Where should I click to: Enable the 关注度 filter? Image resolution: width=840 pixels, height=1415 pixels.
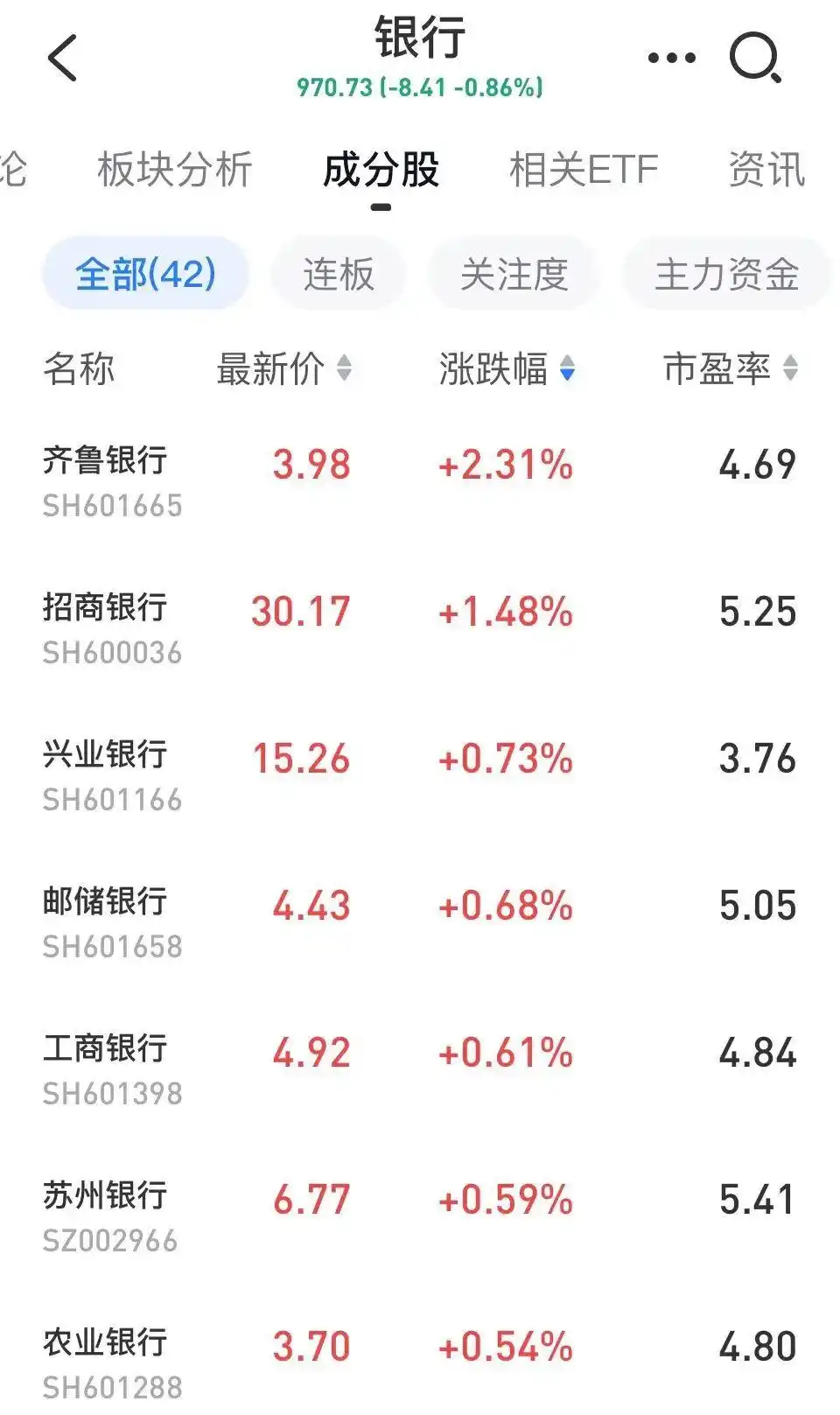click(514, 274)
